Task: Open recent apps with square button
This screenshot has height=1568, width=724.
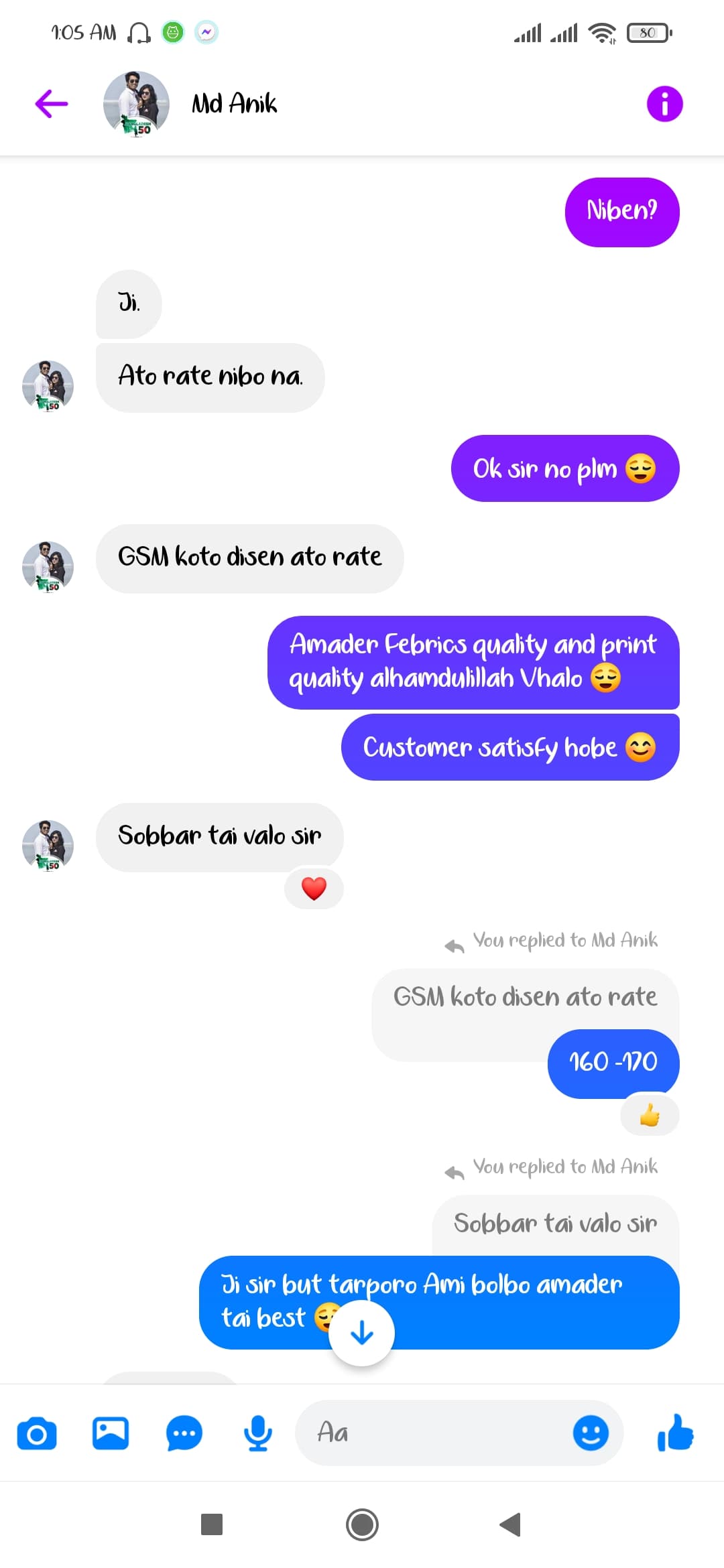Action: [x=212, y=1524]
